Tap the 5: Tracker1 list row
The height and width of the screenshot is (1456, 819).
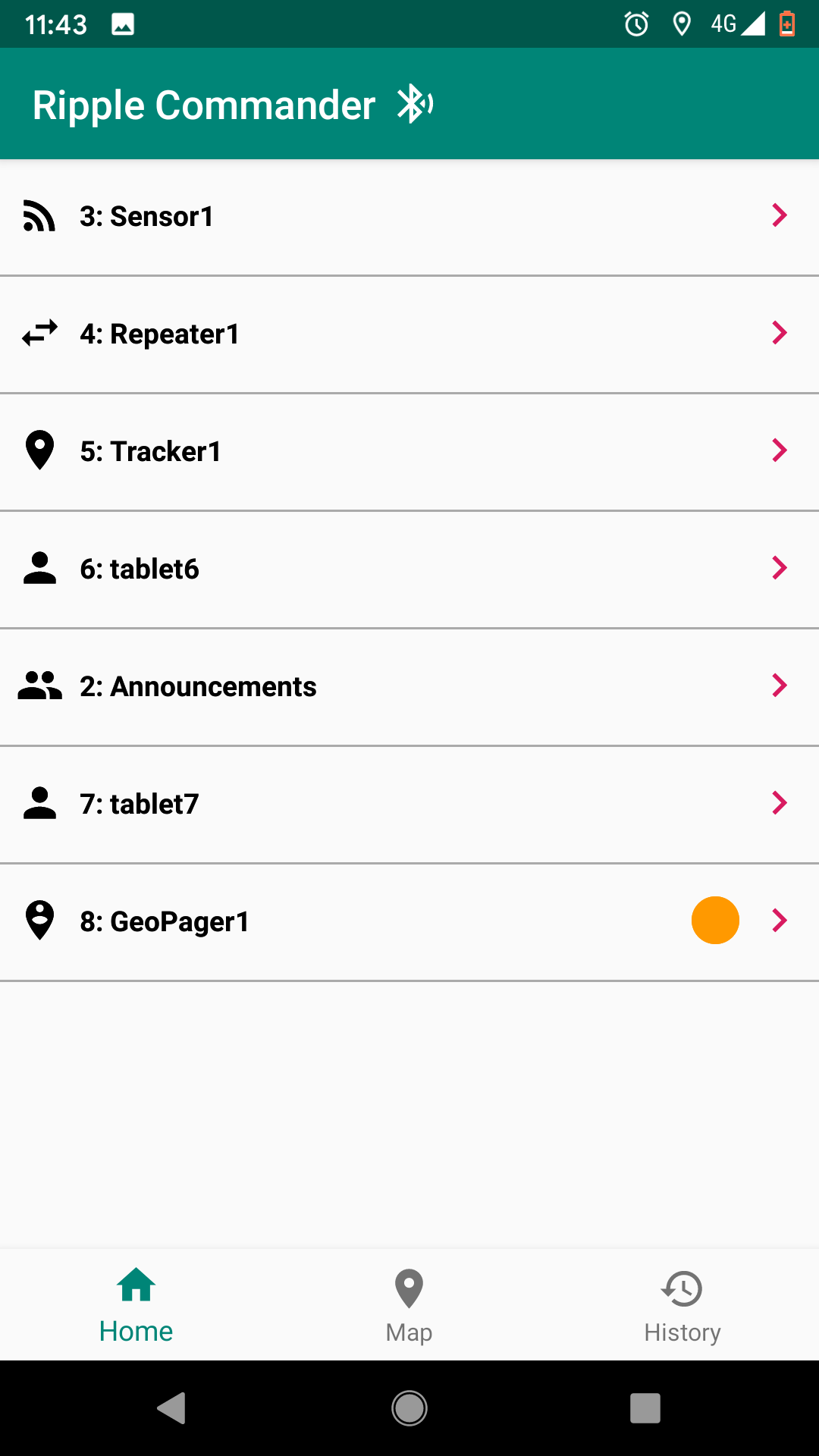coord(409,450)
